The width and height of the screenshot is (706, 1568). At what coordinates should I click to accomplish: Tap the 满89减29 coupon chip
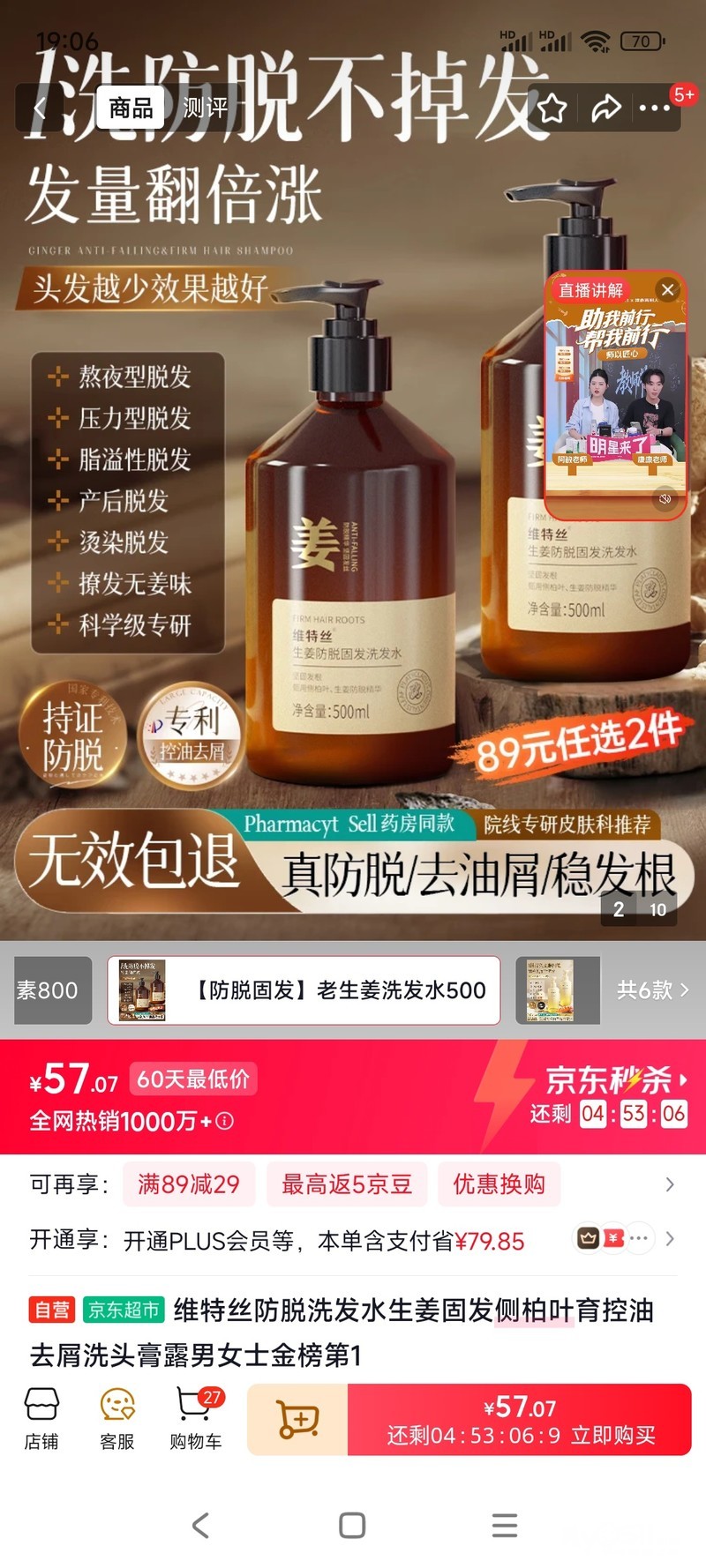point(189,1184)
